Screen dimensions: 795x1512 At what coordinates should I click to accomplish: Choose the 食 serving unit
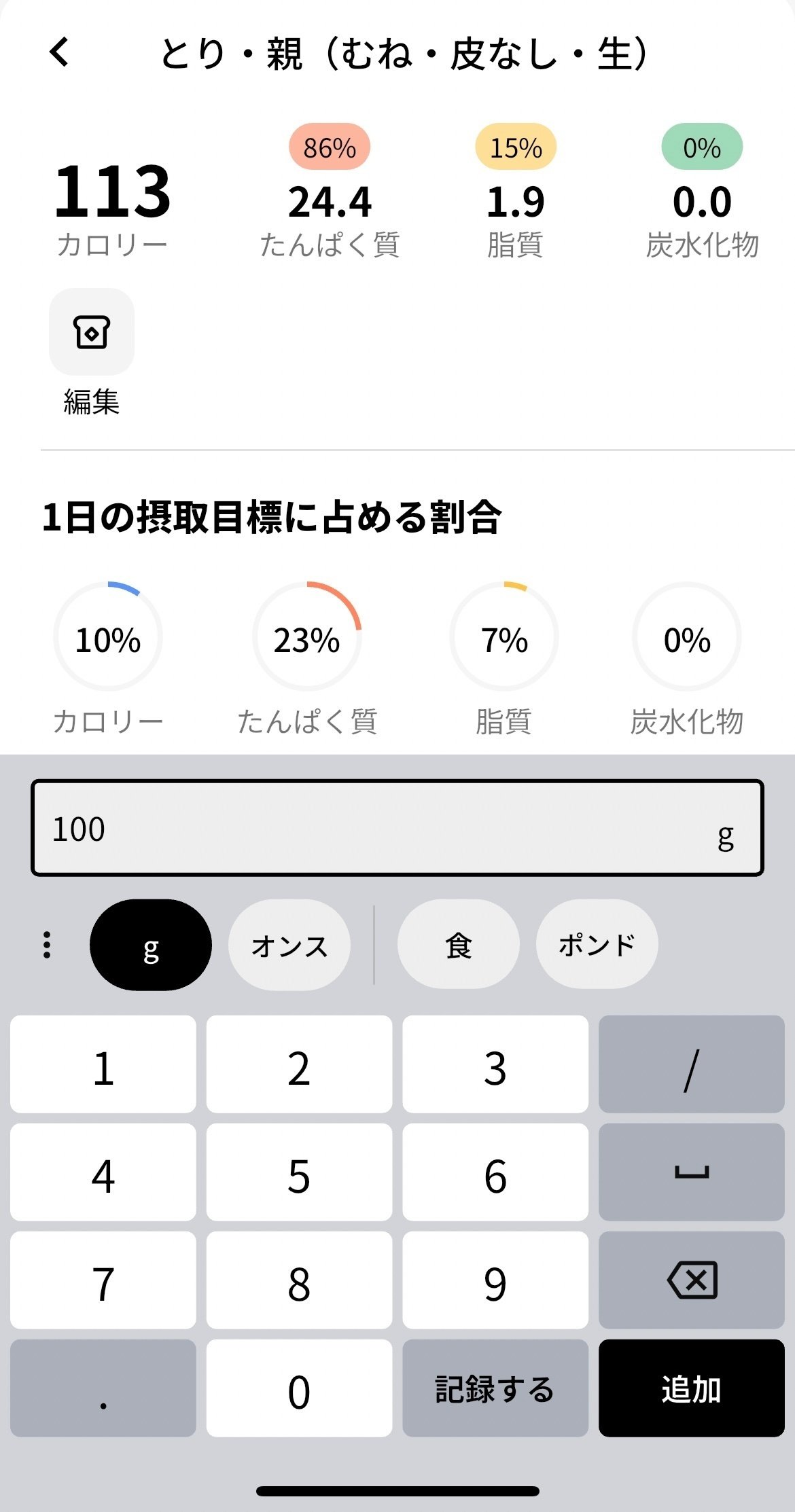point(459,945)
